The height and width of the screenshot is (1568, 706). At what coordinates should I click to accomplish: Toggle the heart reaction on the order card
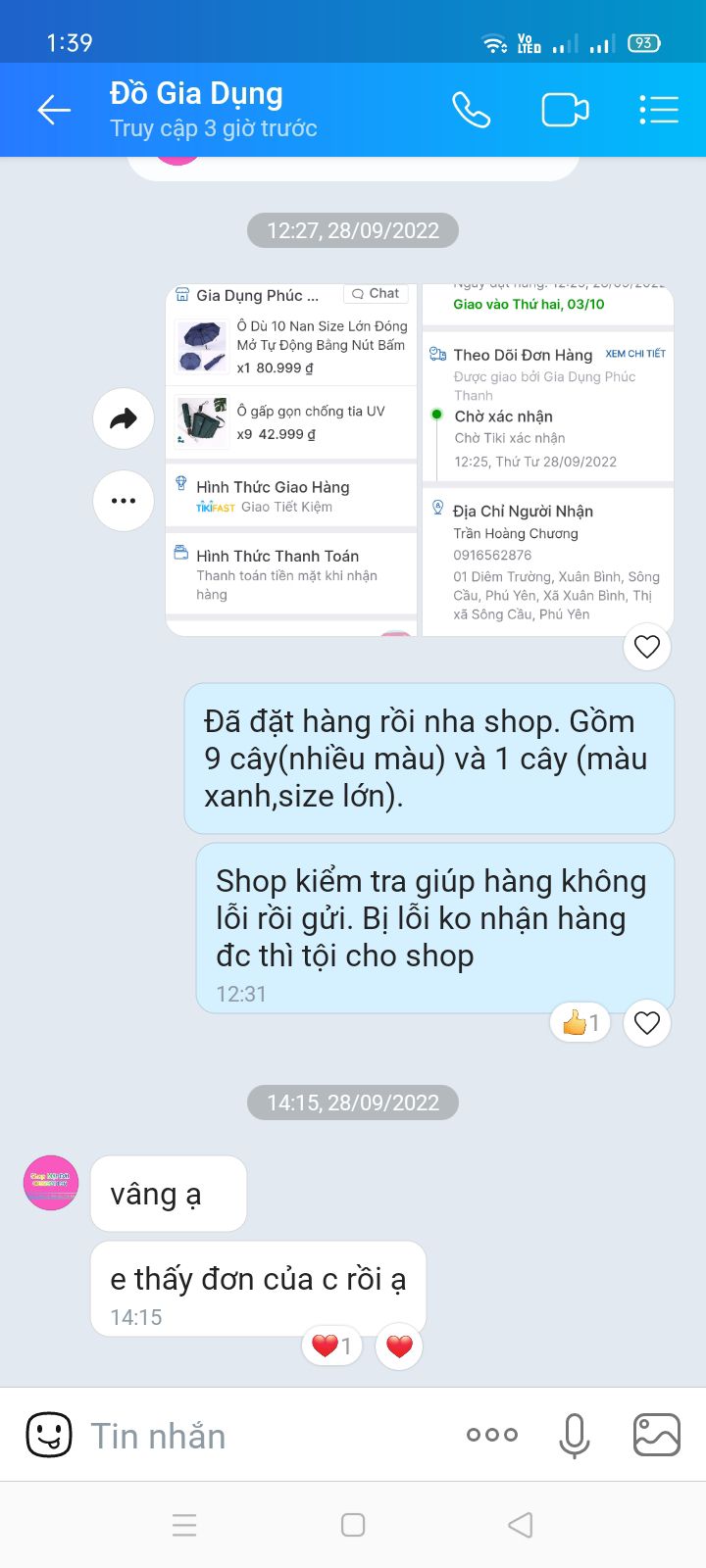coord(646,647)
